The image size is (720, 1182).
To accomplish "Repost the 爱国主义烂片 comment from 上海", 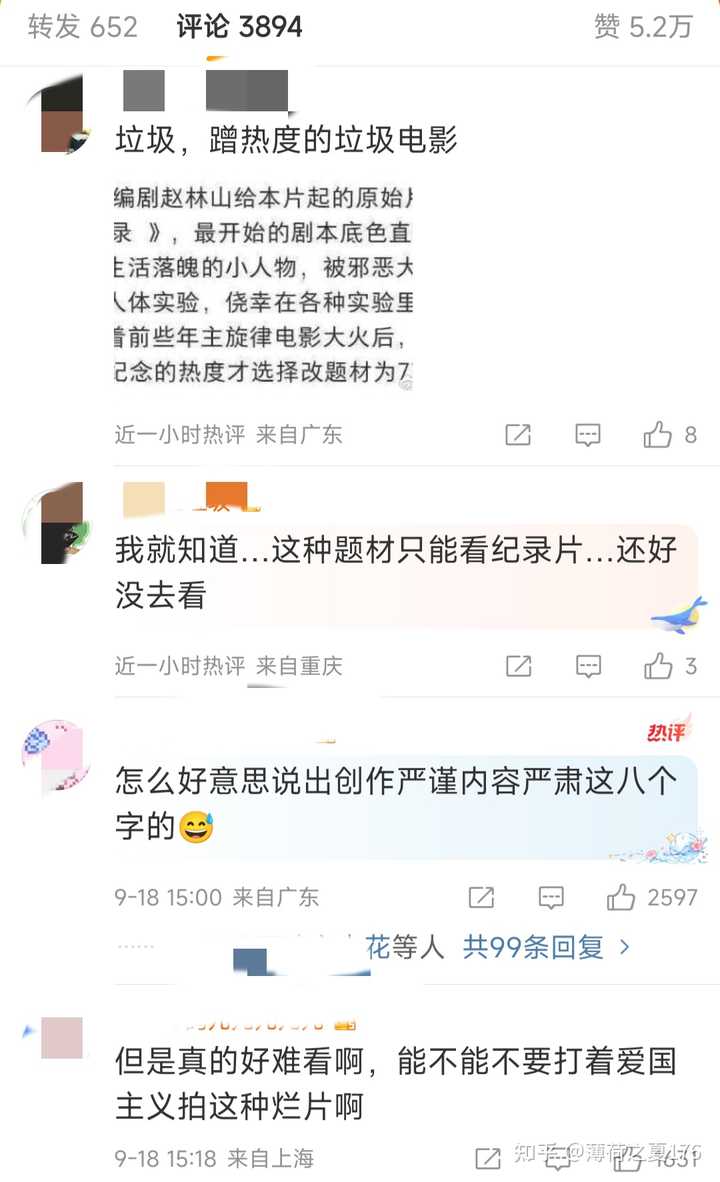I will click(x=488, y=1159).
